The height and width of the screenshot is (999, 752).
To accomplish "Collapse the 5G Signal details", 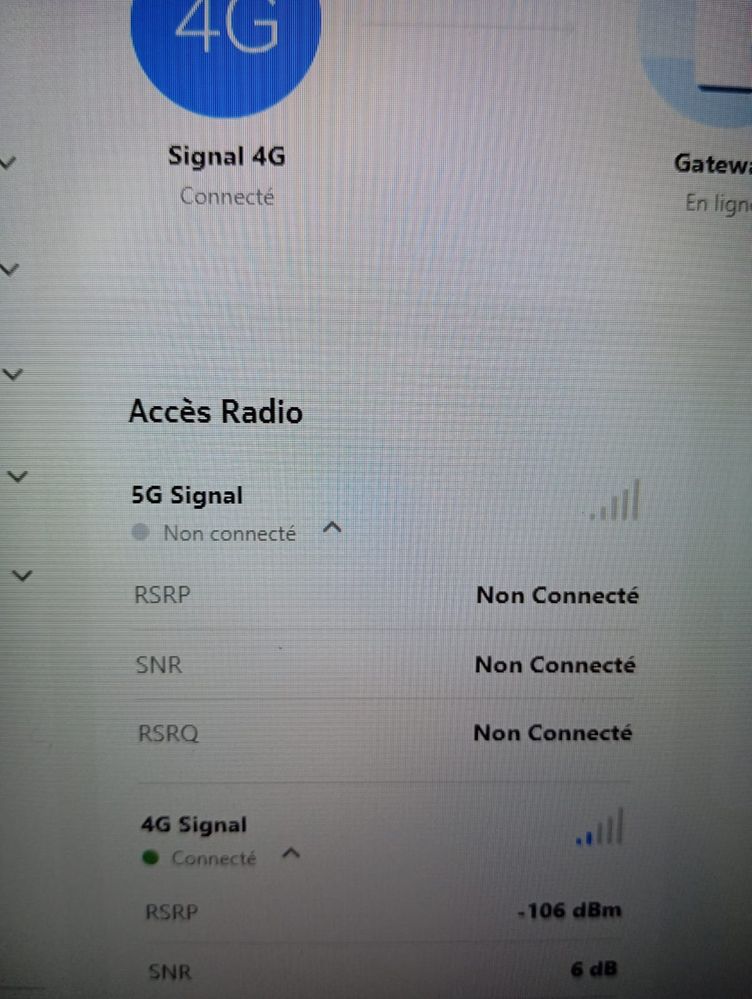I will [x=333, y=528].
